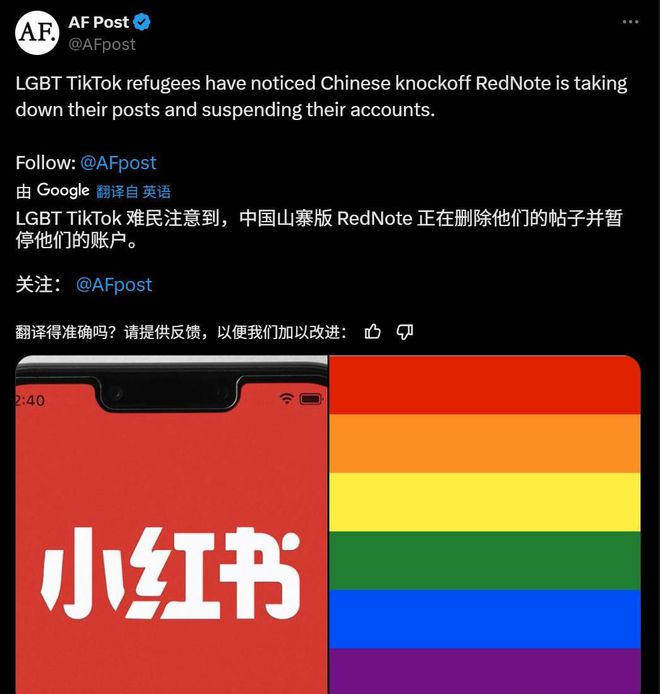
Task: Open the RedNote phone image
Action: pyautogui.click(x=171, y=525)
